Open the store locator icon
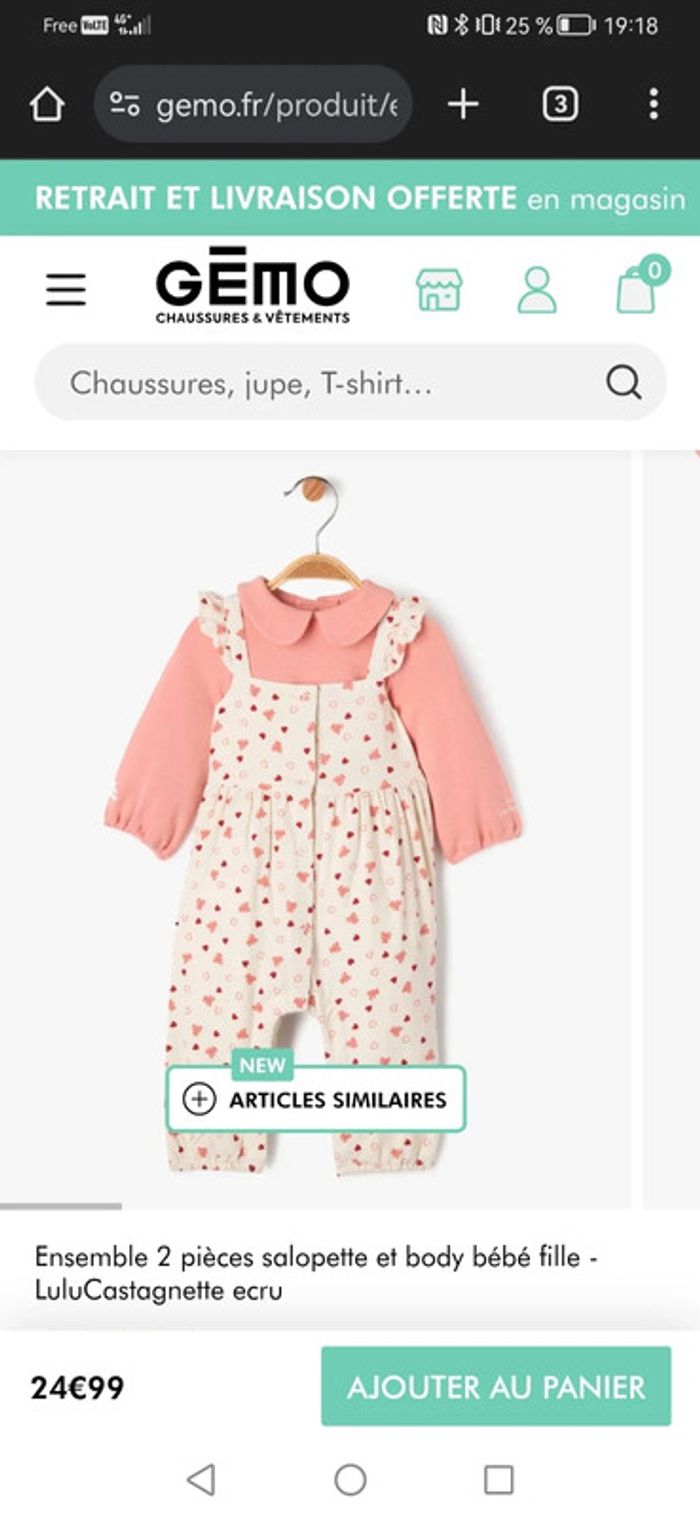The height and width of the screenshot is (1518, 700). pyautogui.click(x=439, y=290)
